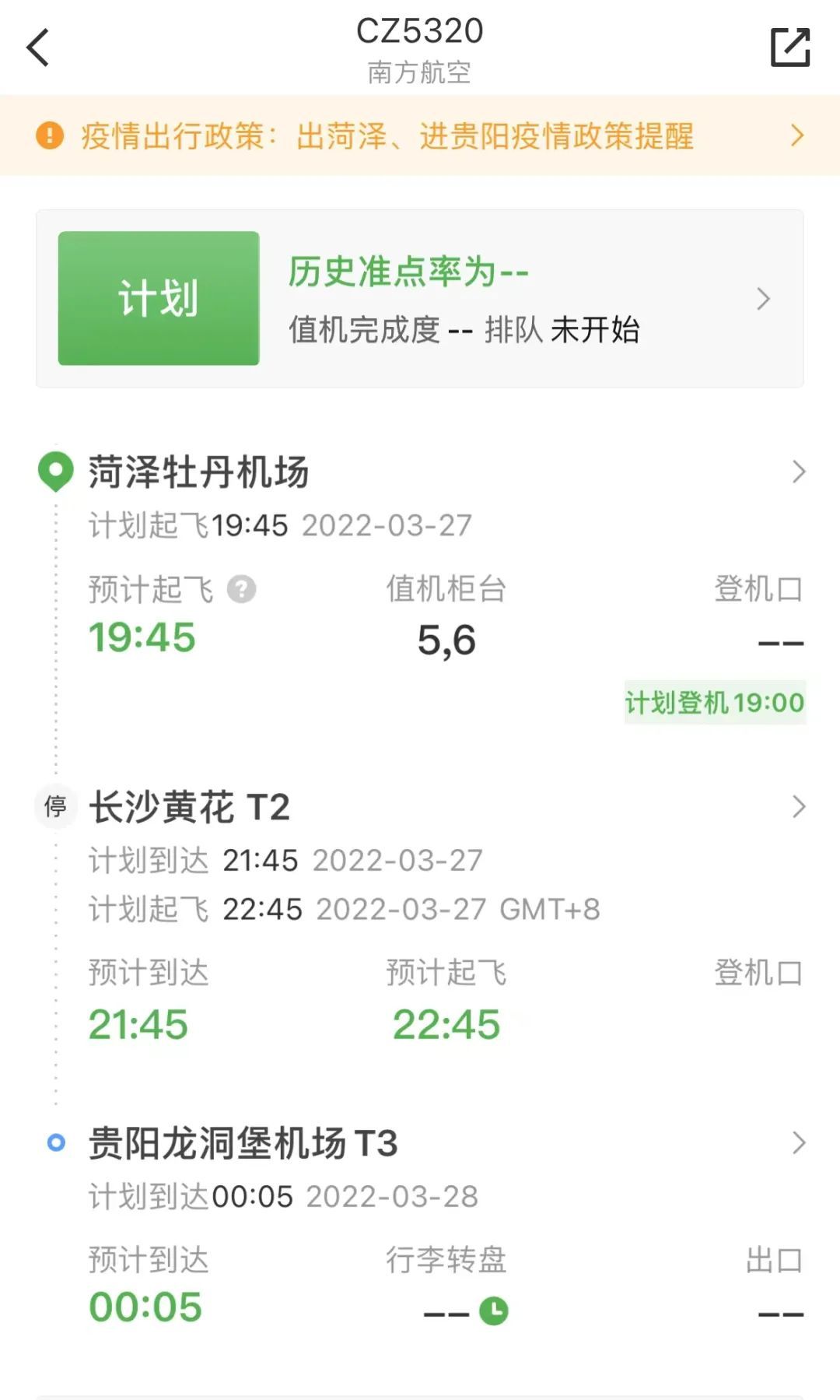Click the clock icon beside 行李转盘
Viewport: 840px width, 1400px height.
click(x=493, y=1310)
